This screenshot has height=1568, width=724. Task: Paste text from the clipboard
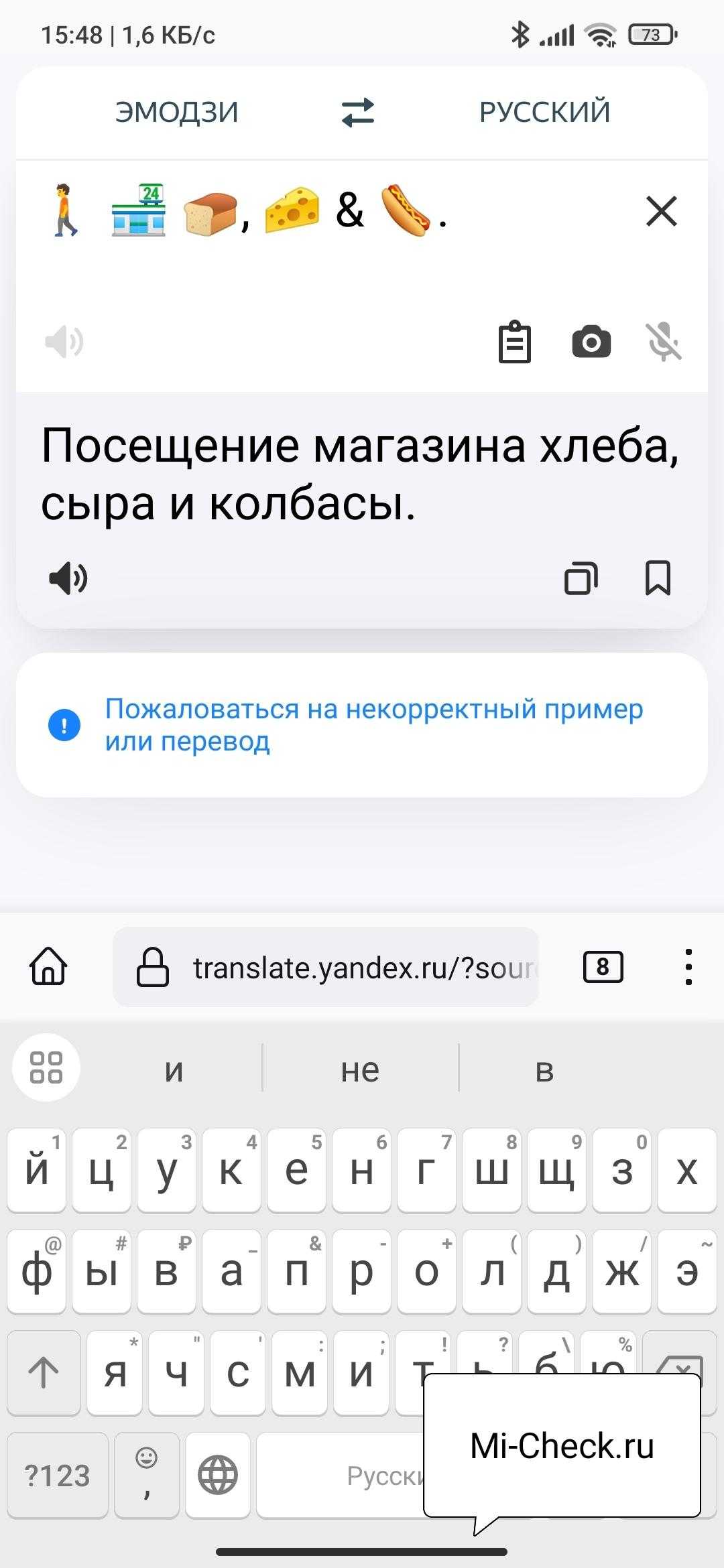click(x=515, y=342)
